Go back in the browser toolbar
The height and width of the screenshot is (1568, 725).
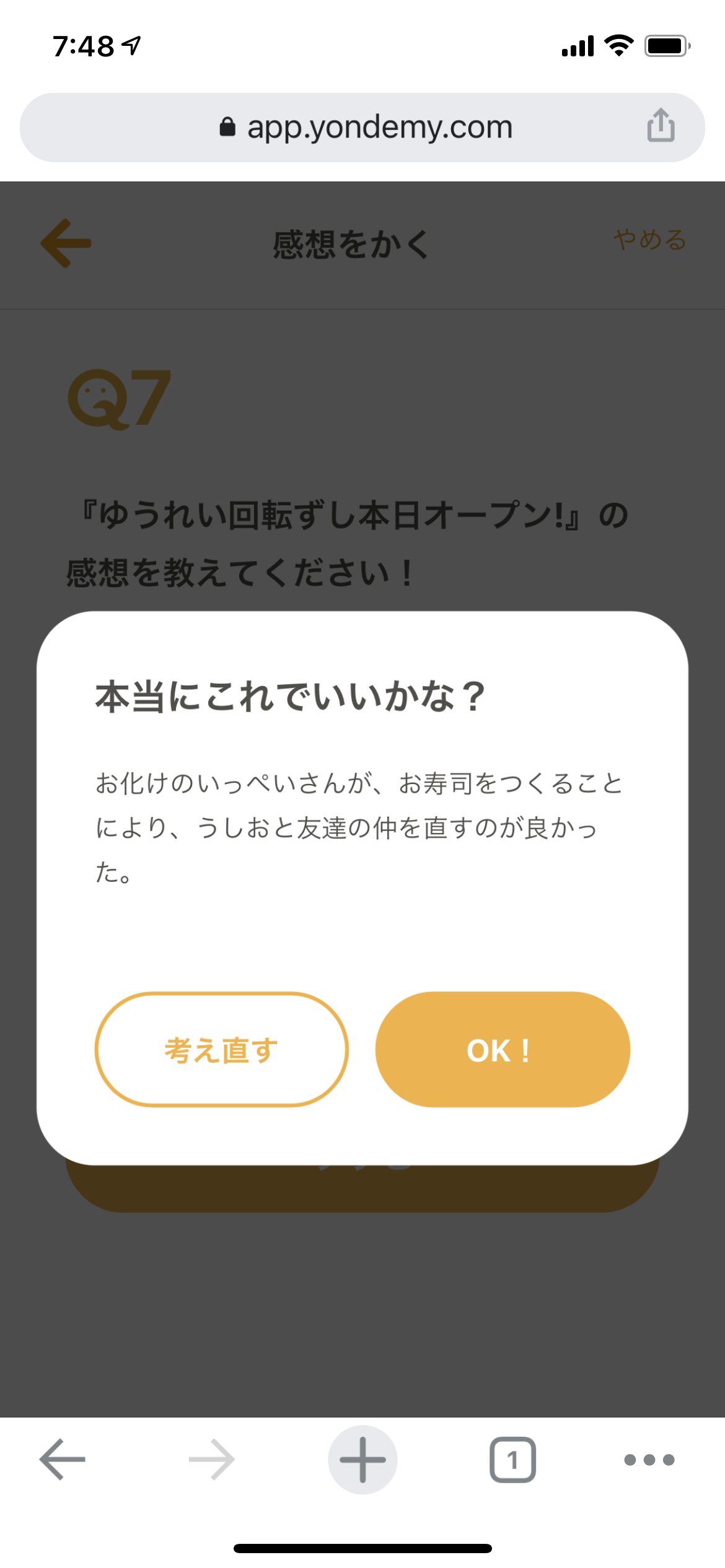coord(62,1460)
